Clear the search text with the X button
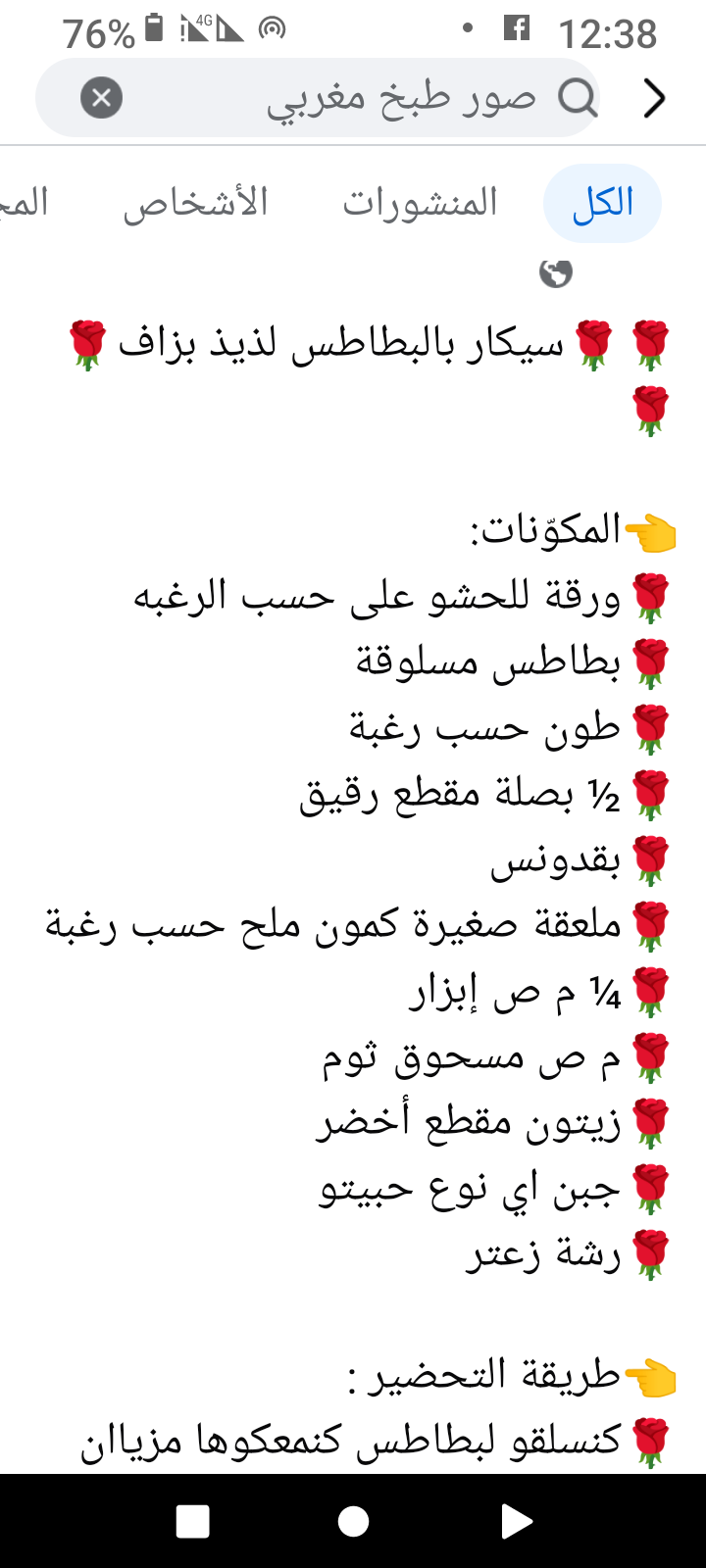Viewport: 706px width, 1568px height. [101, 98]
